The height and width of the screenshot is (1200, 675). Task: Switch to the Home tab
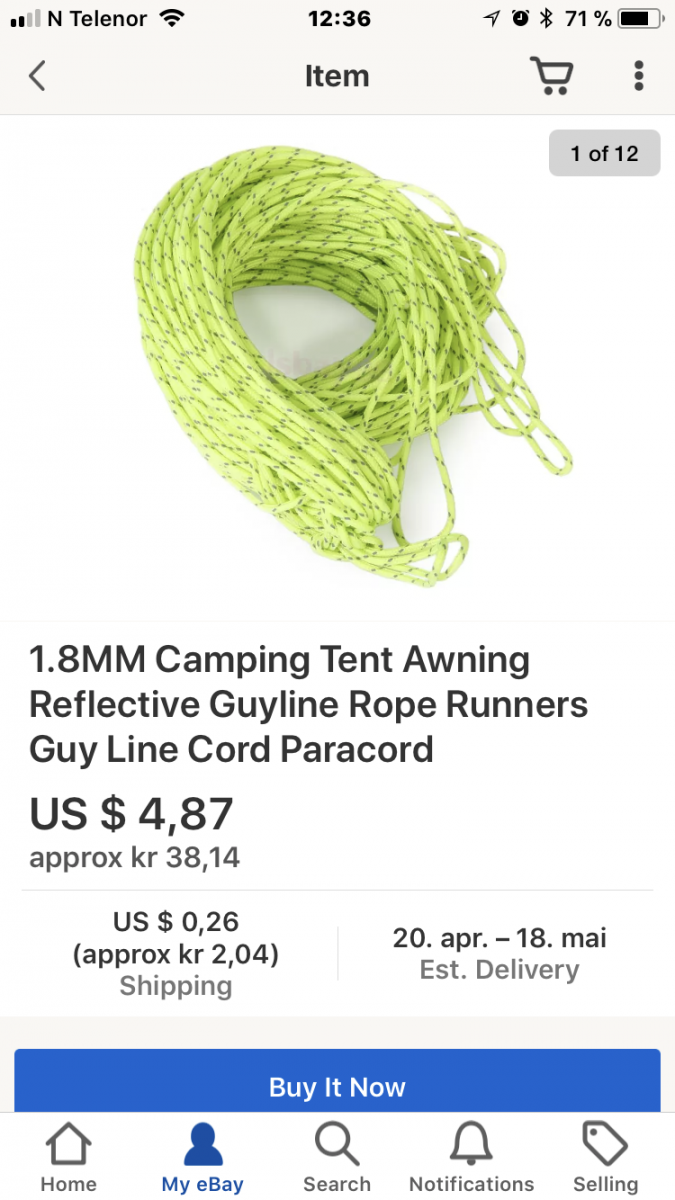click(68, 1158)
